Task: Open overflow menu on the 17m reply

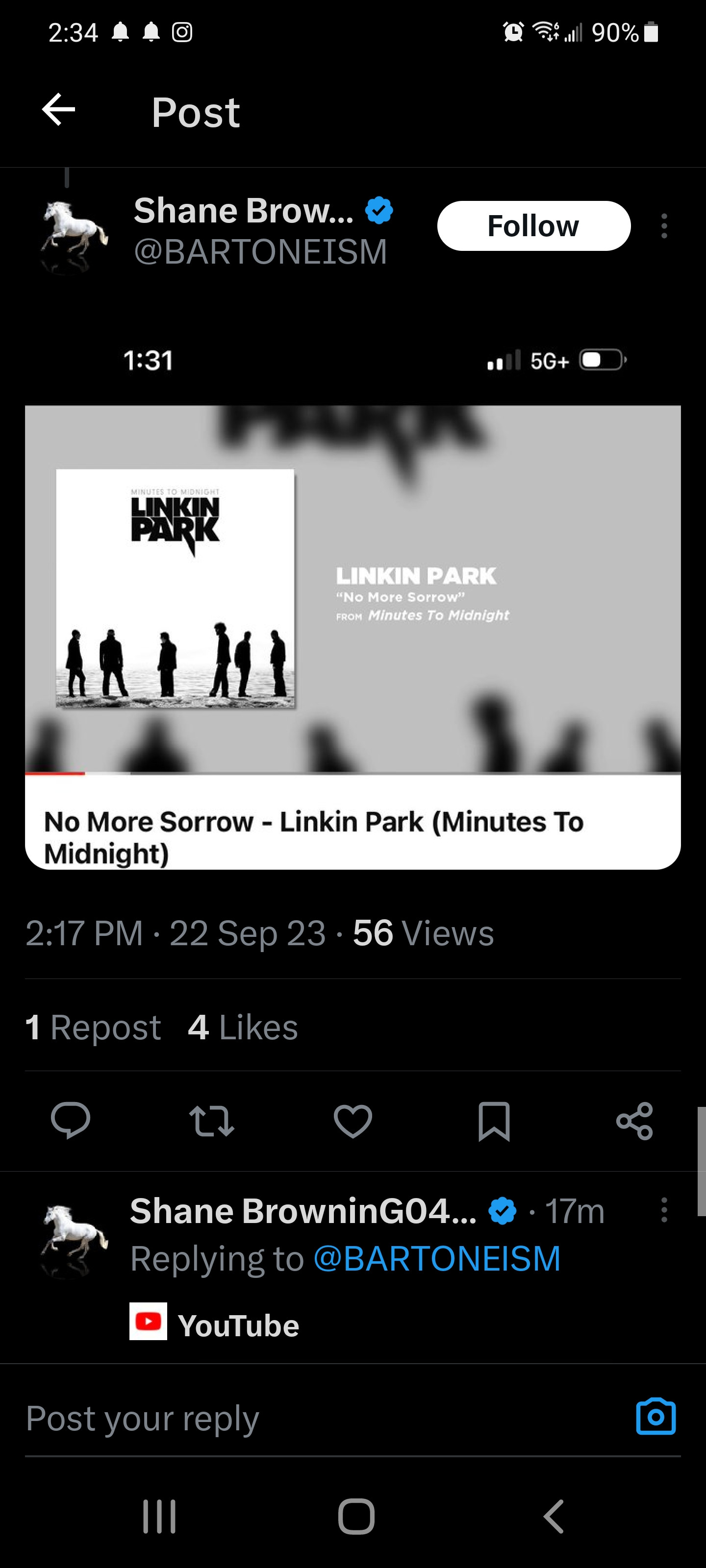Action: pyautogui.click(x=664, y=1210)
